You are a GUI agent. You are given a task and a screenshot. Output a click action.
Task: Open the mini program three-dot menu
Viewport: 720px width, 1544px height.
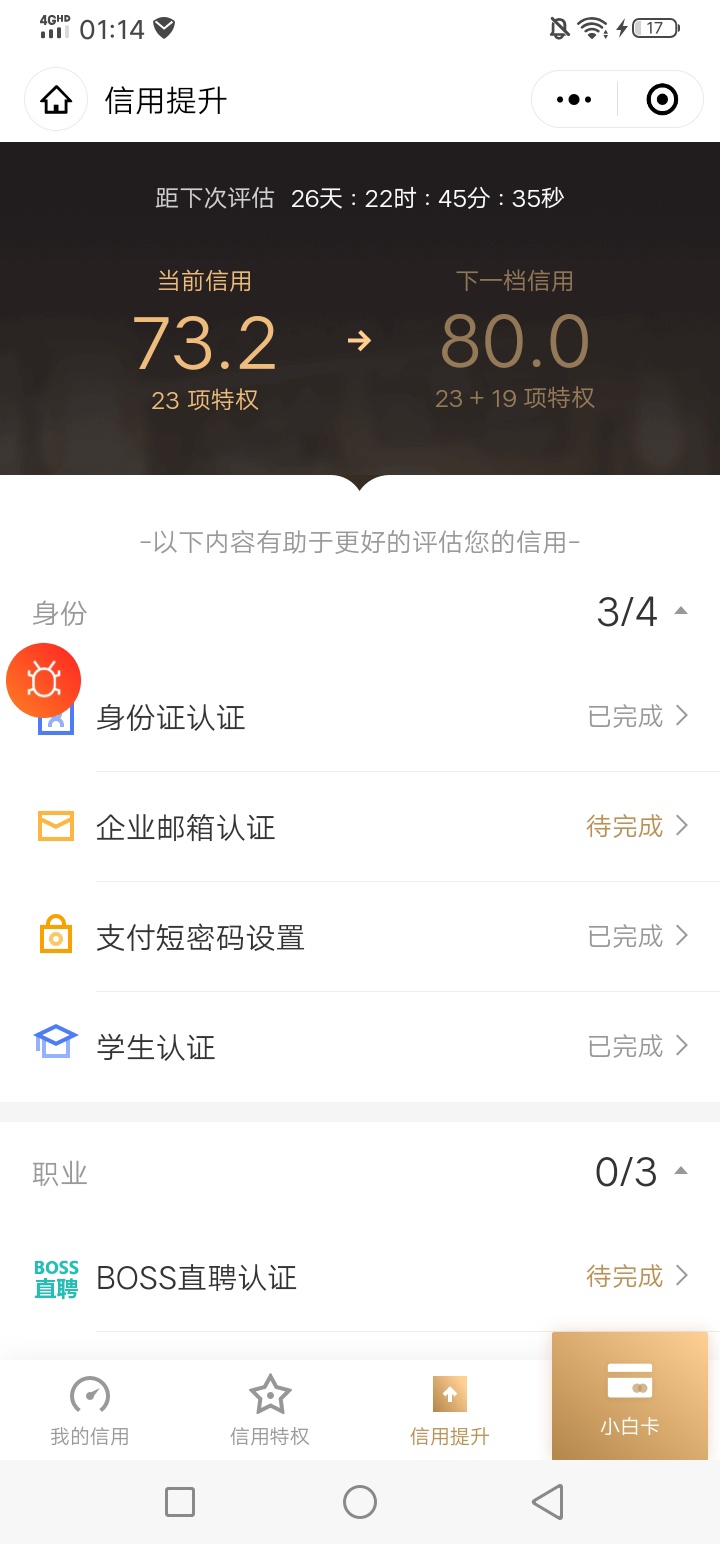[x=574, y=100]
